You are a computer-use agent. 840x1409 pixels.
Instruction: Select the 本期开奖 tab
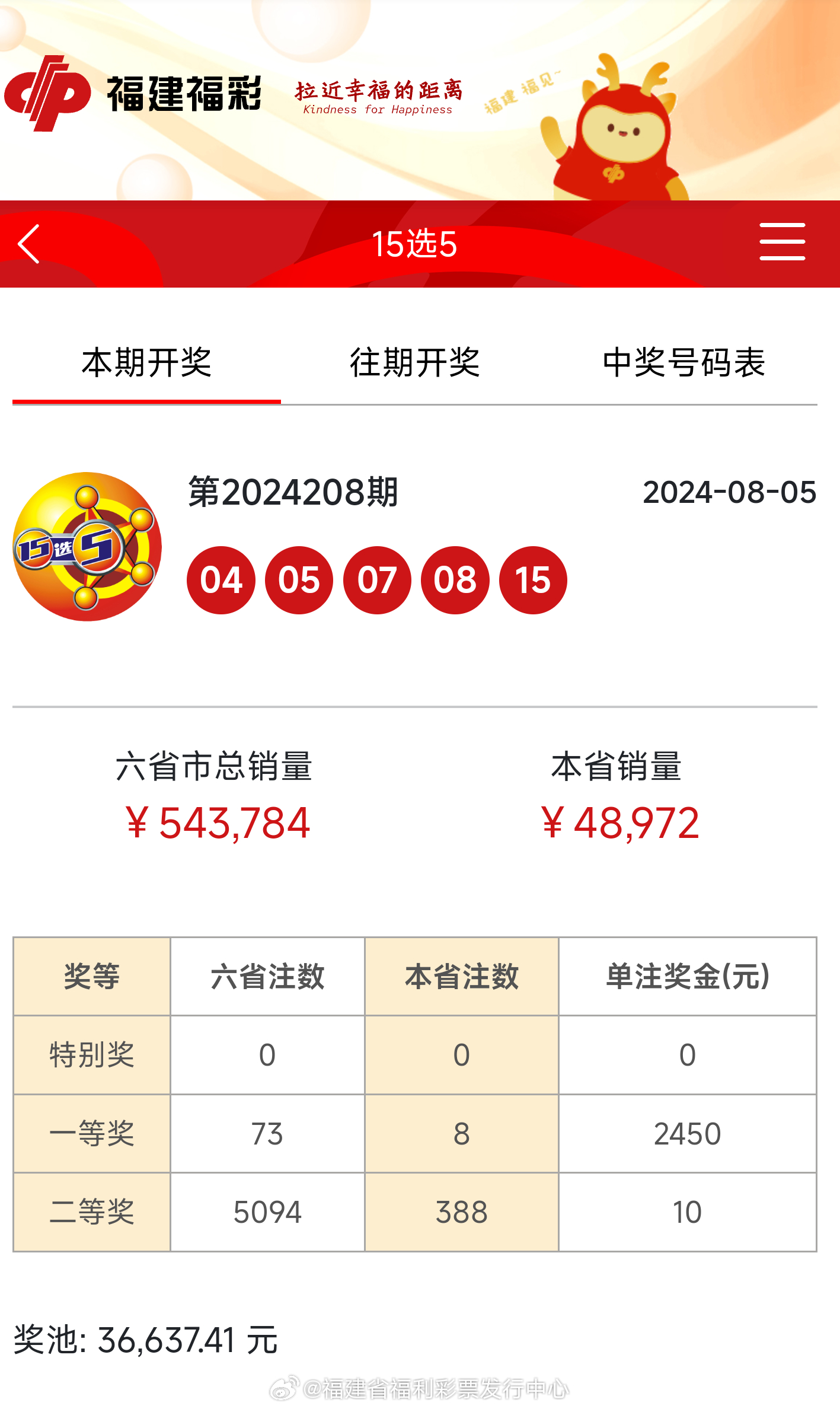[x=146, y=362]
